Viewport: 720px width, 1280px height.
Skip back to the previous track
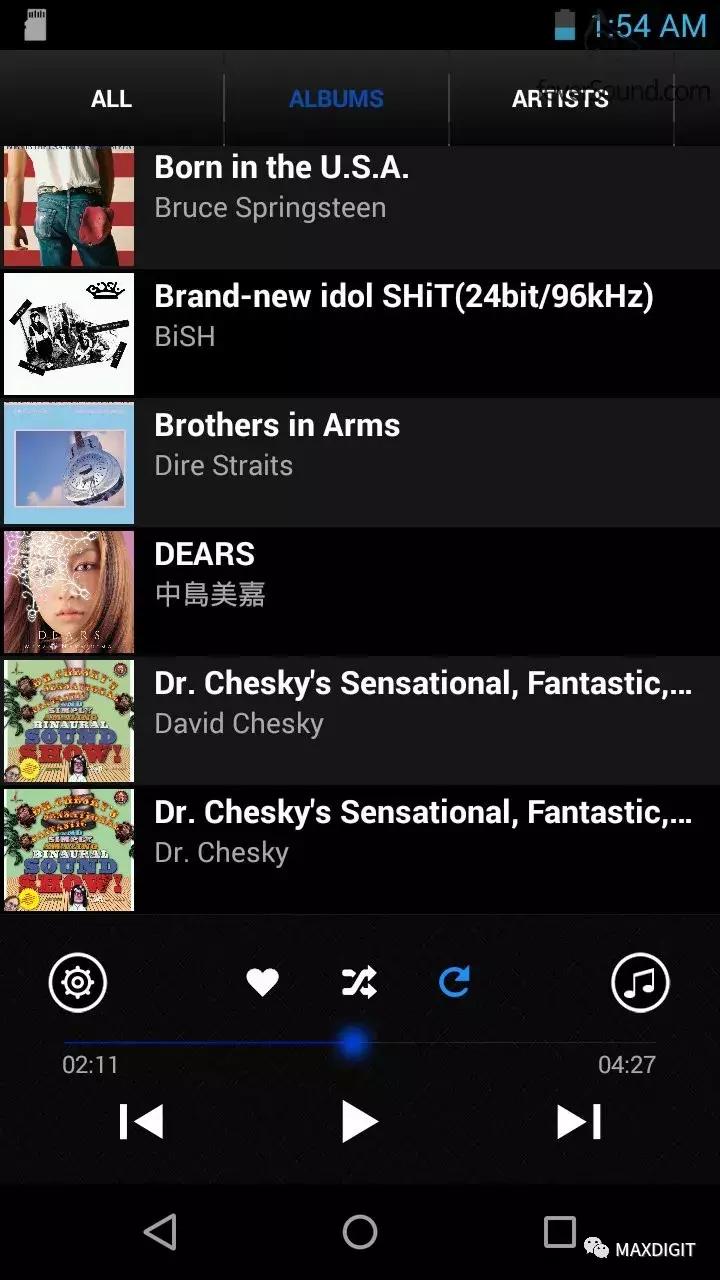click(x=141, y=1121)
